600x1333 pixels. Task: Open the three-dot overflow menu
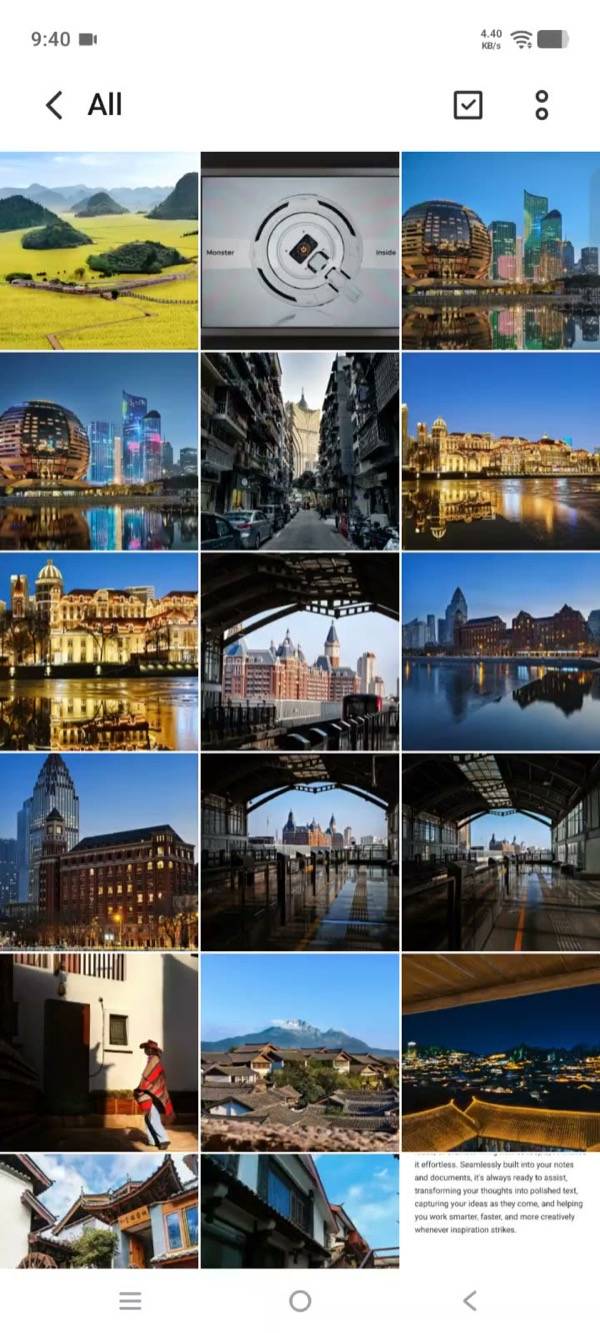point(541,105)
